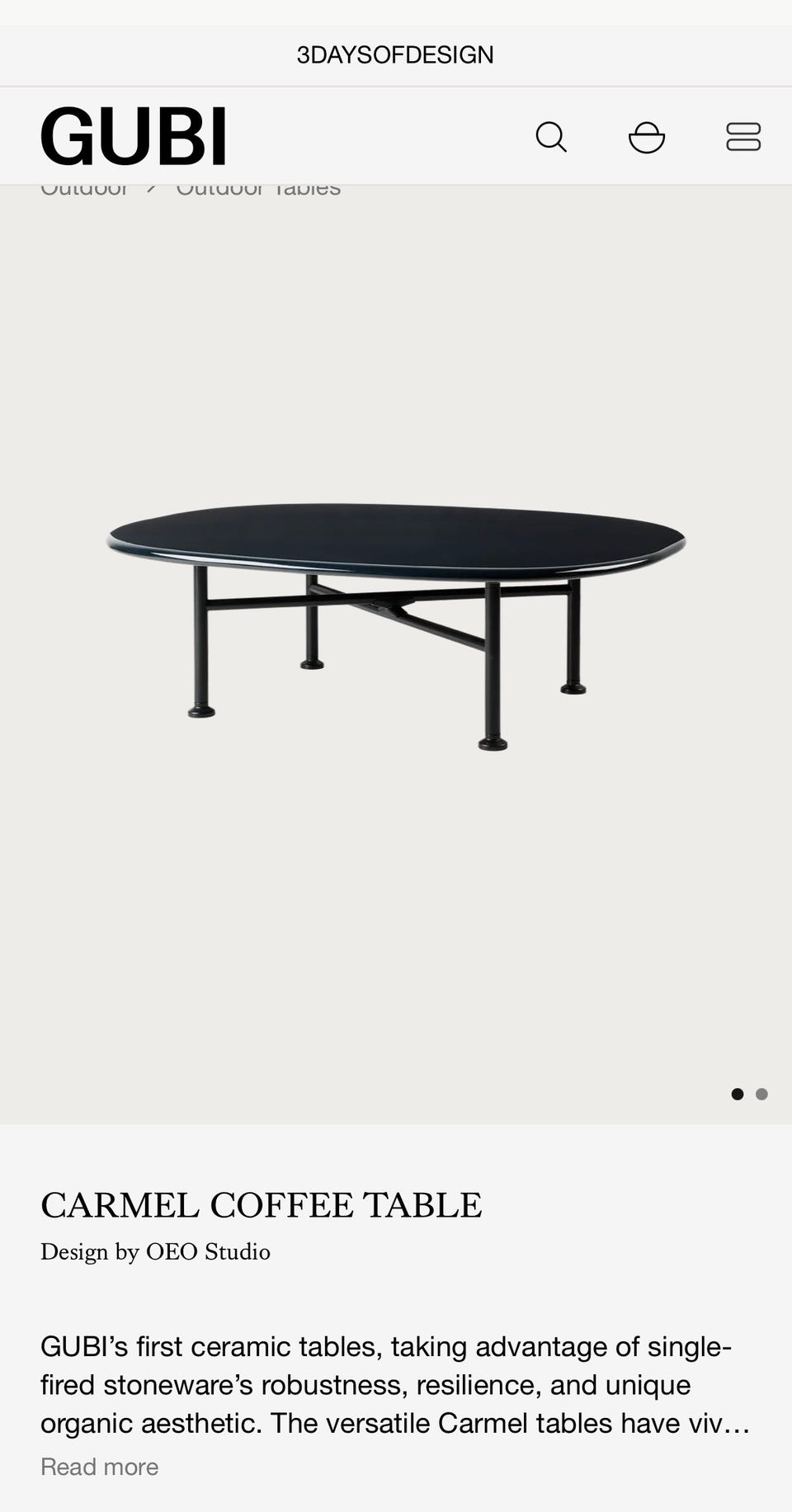This screenshot has height=1512, width=792.
Task: Open the search icon
Action: pos(551,137)
